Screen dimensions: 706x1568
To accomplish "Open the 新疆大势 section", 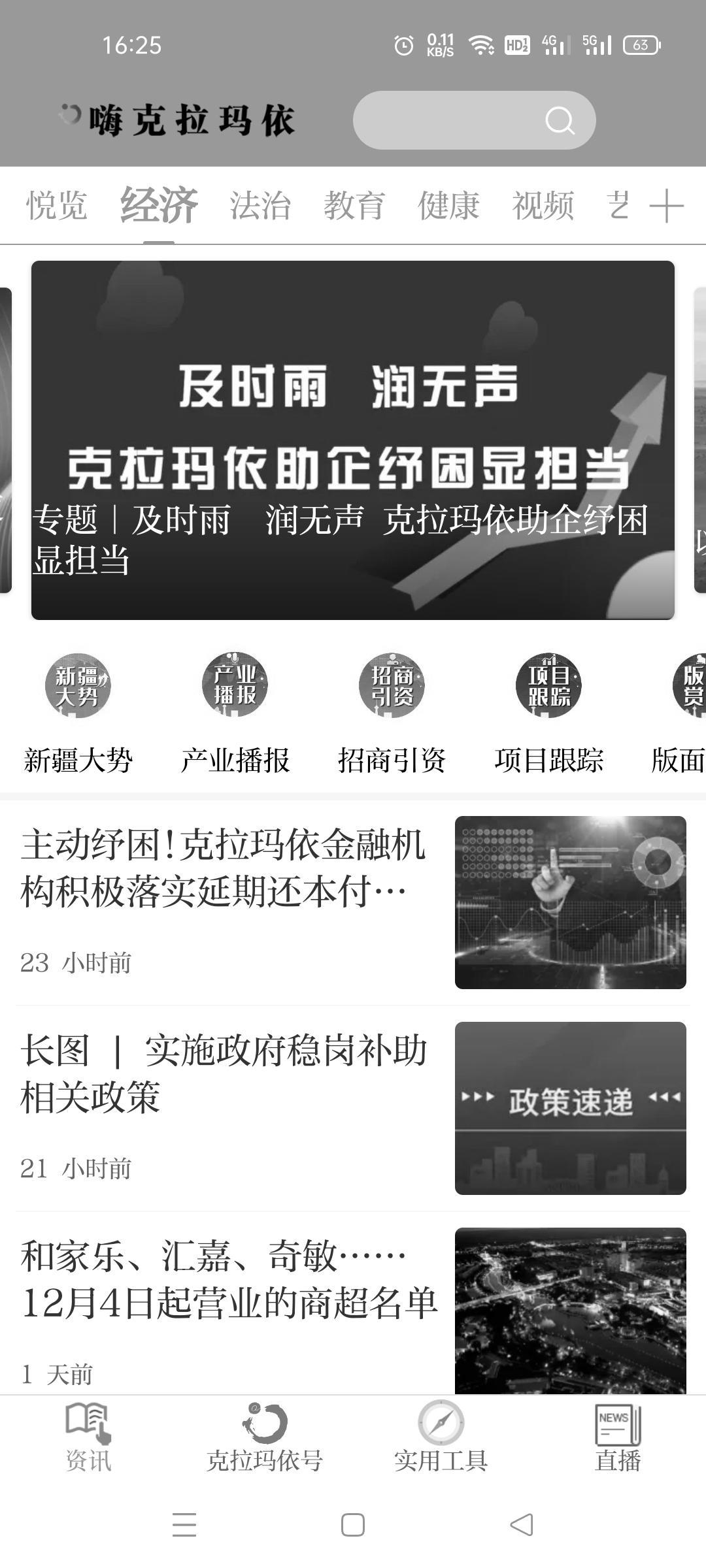I will click(x=78, y=712).
